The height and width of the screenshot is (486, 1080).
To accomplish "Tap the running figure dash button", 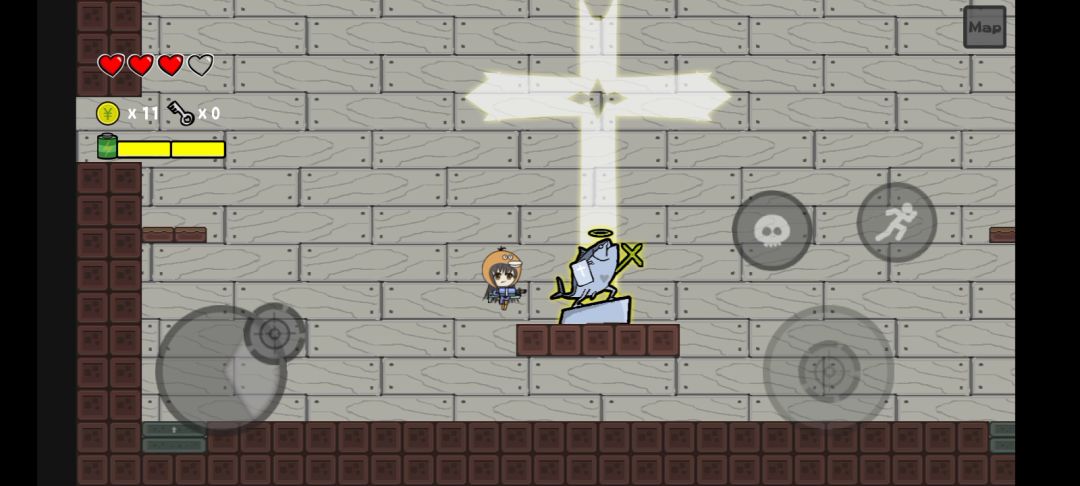I will 896,222.
